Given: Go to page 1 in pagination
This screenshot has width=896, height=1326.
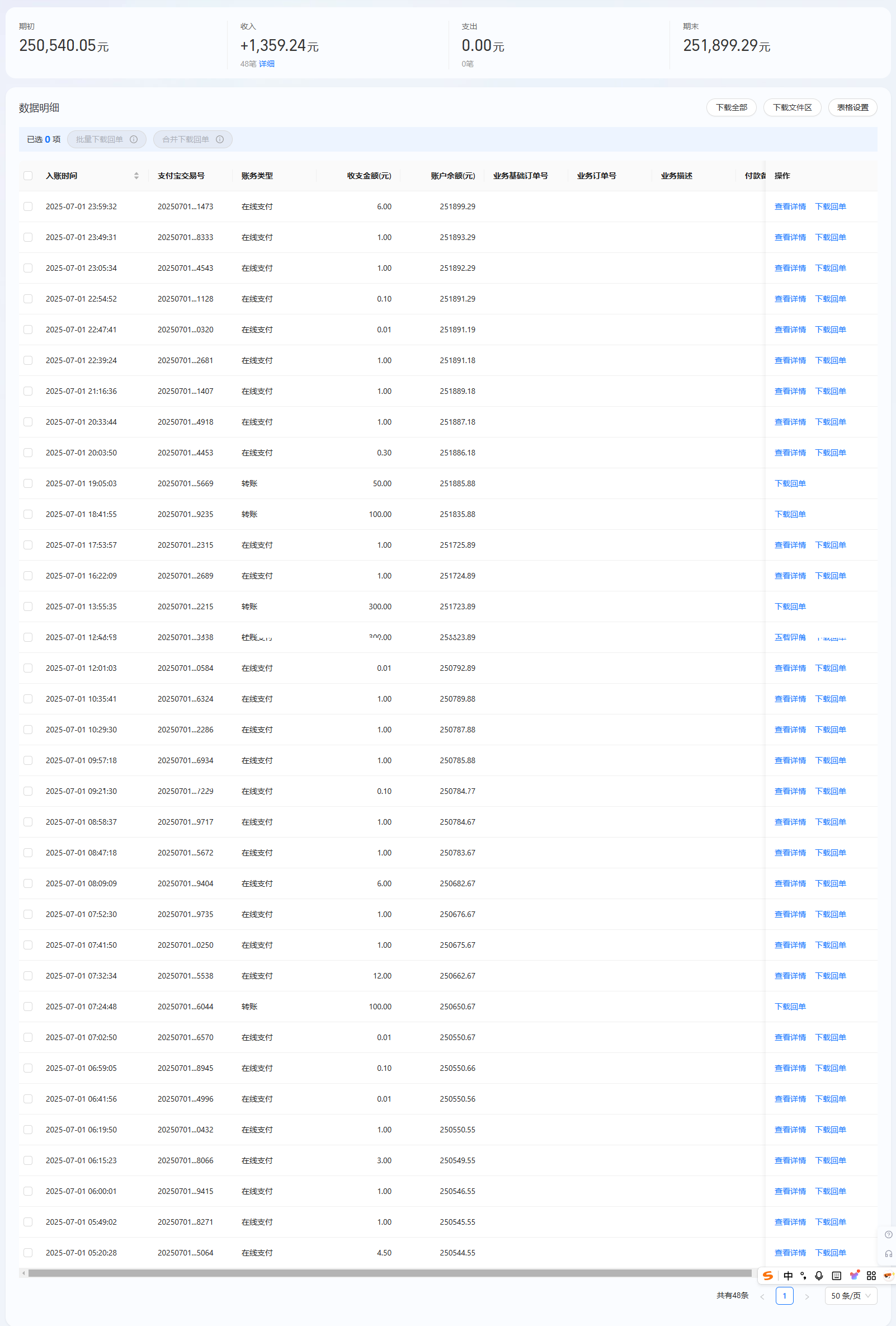Looking at the screenshot, I should (x=784, y=1296).
